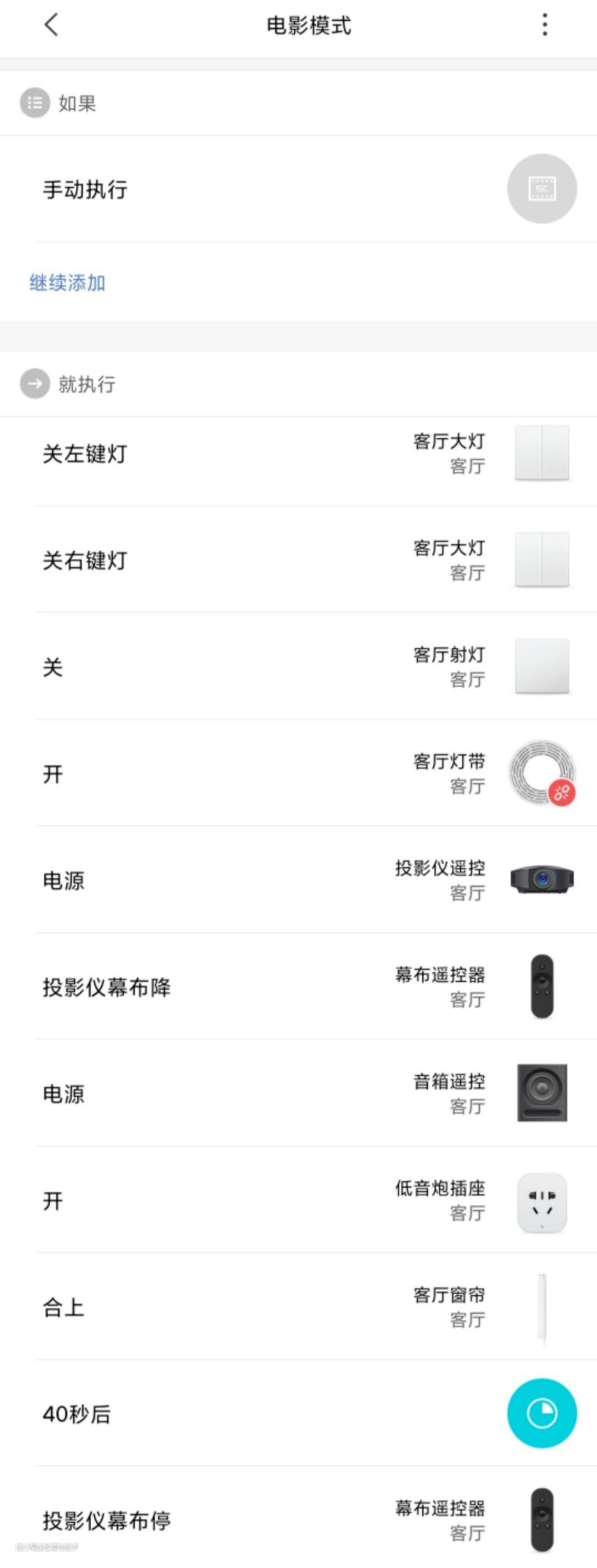Open the 投影仪幕布降 action row
Screen dimensions: 597x1568
[x=298, y=987]
